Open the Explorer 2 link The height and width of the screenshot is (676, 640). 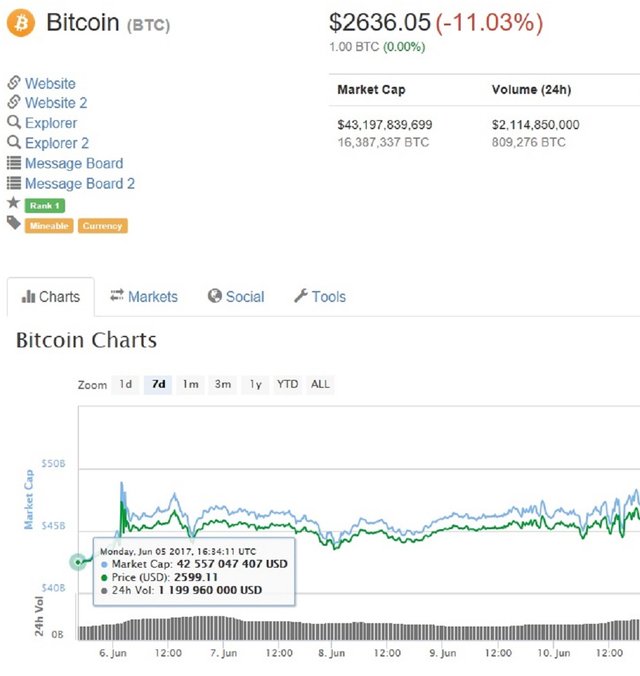coord(57,143)
